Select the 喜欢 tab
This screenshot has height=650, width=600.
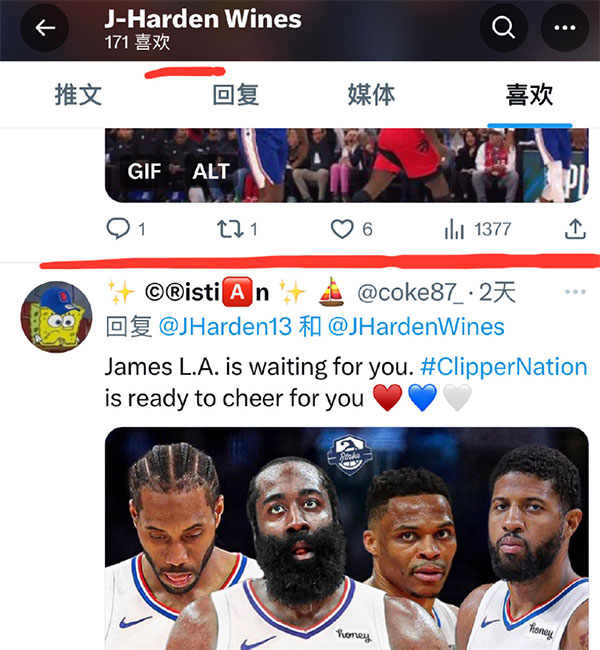[x=529, y=96]
